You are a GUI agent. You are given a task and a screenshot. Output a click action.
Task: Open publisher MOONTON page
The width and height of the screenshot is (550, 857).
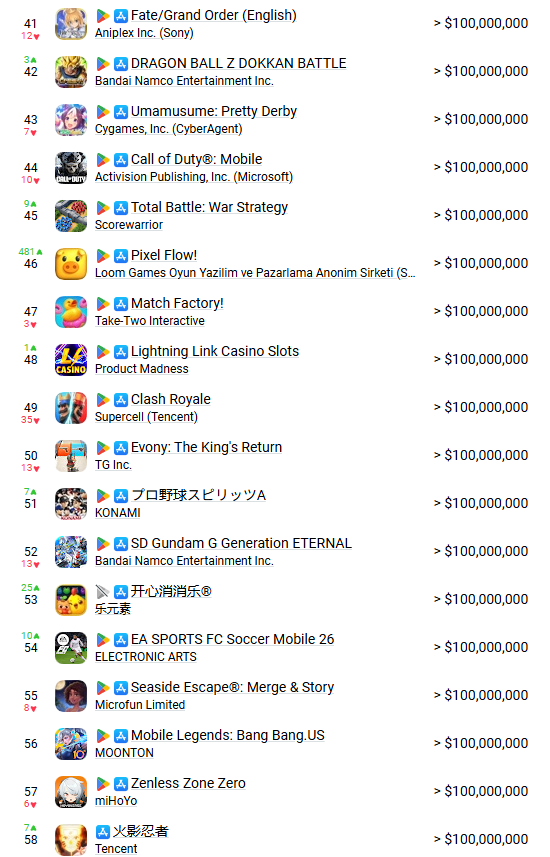click(124, 753)
